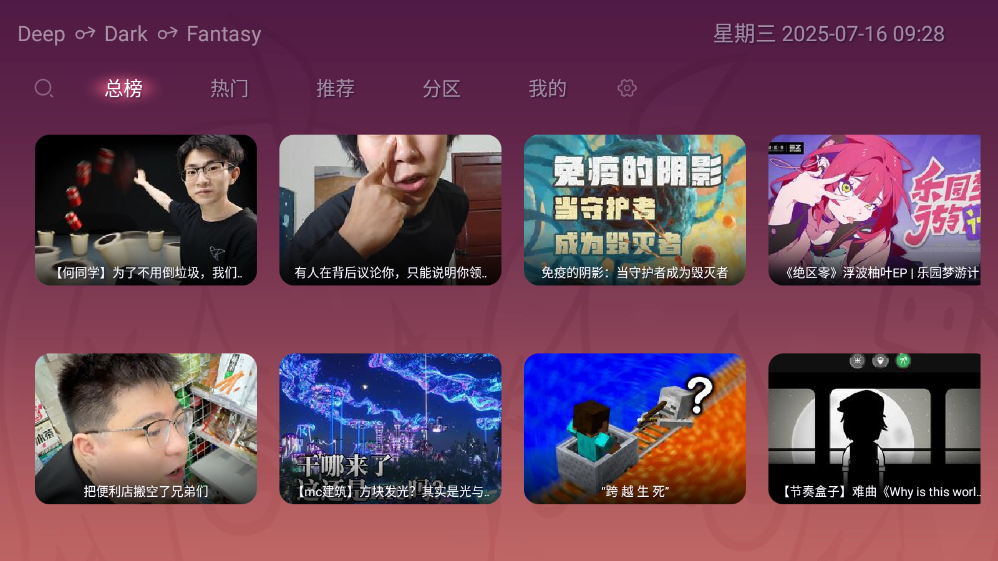Play the "跨越生死" video
998x561 pixels.
click(x=634, y=428)
